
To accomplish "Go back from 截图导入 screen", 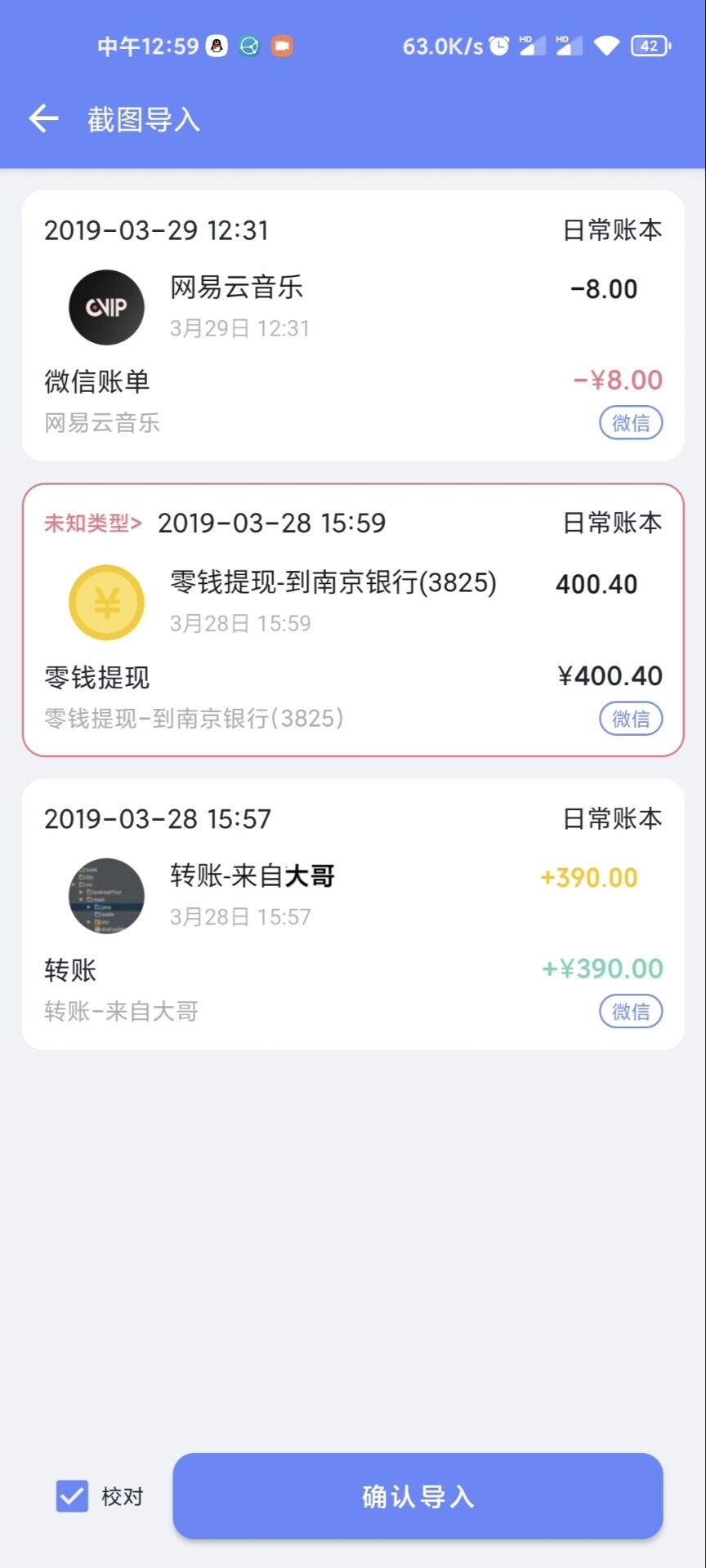I will click(x=44, y=119).
